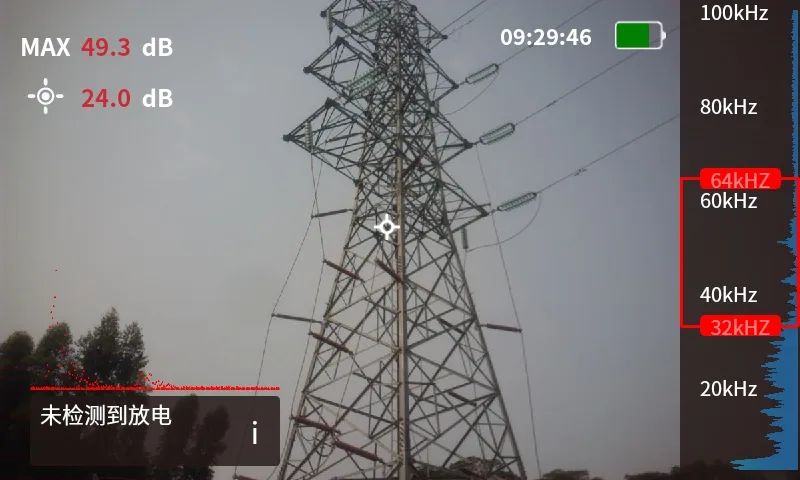
Task: Open the info icon beside 未检测到放电
Action: [x=254, y=433]
